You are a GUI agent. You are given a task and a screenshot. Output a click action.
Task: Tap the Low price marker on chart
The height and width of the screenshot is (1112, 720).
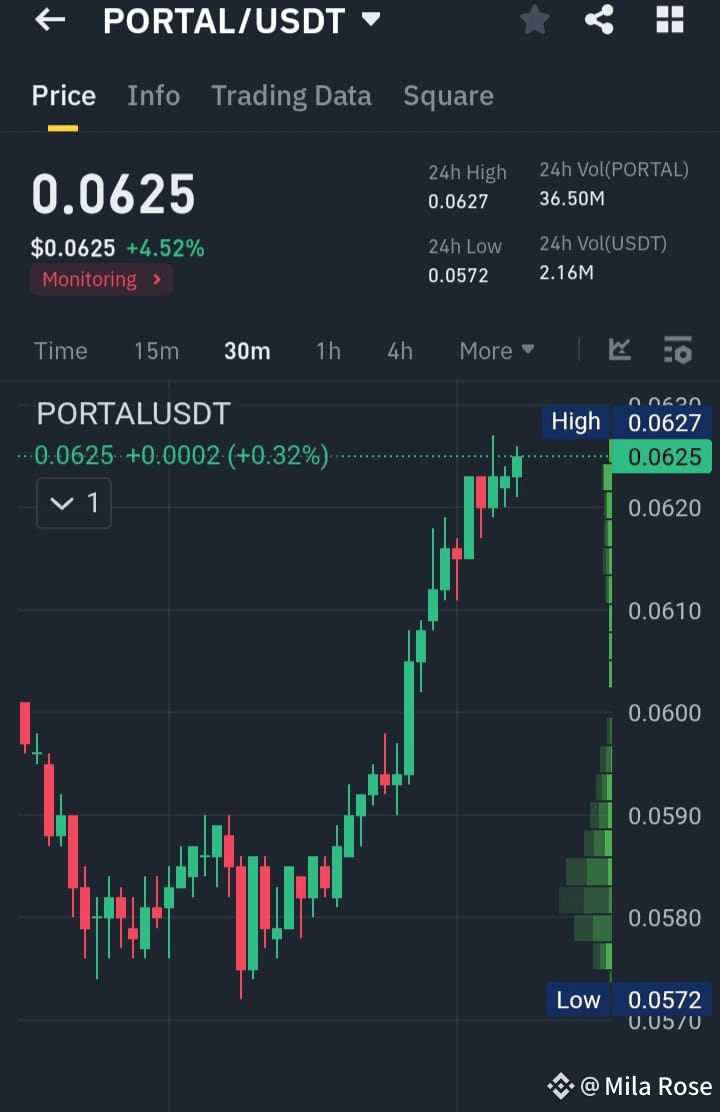coord(577,999)
